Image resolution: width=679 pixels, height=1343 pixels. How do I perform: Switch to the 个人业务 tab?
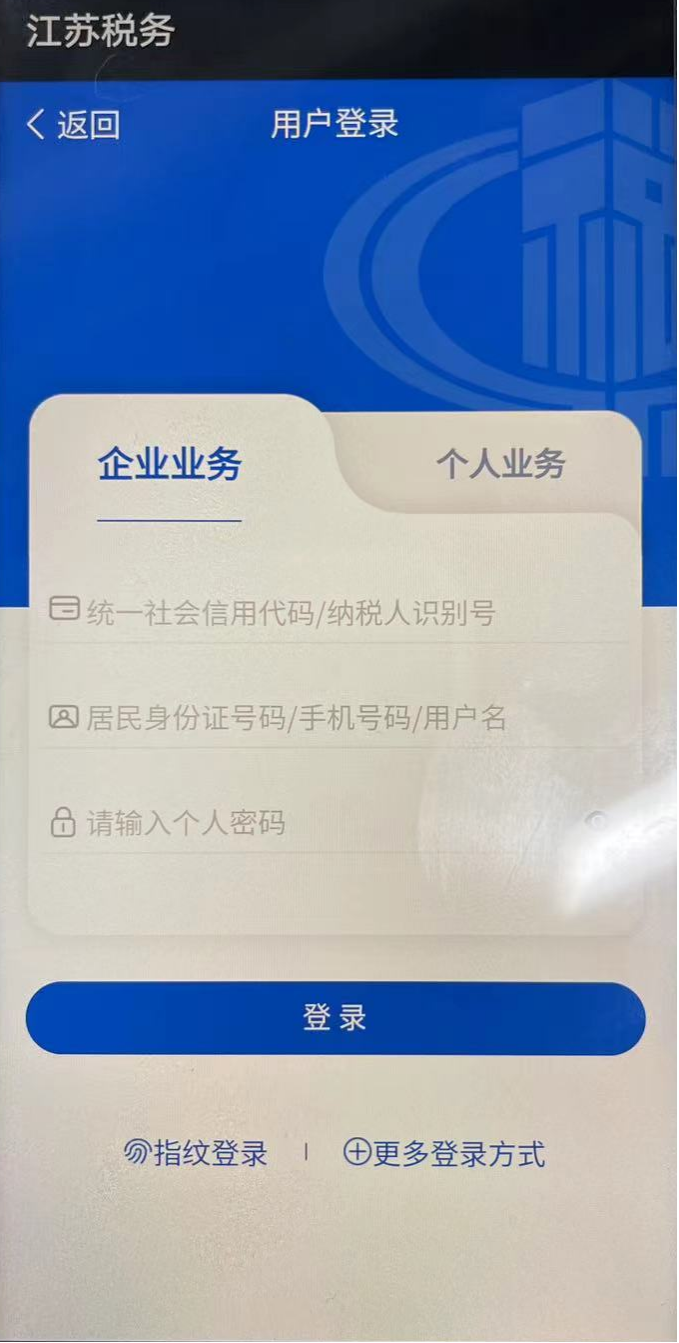coord(500,464)
